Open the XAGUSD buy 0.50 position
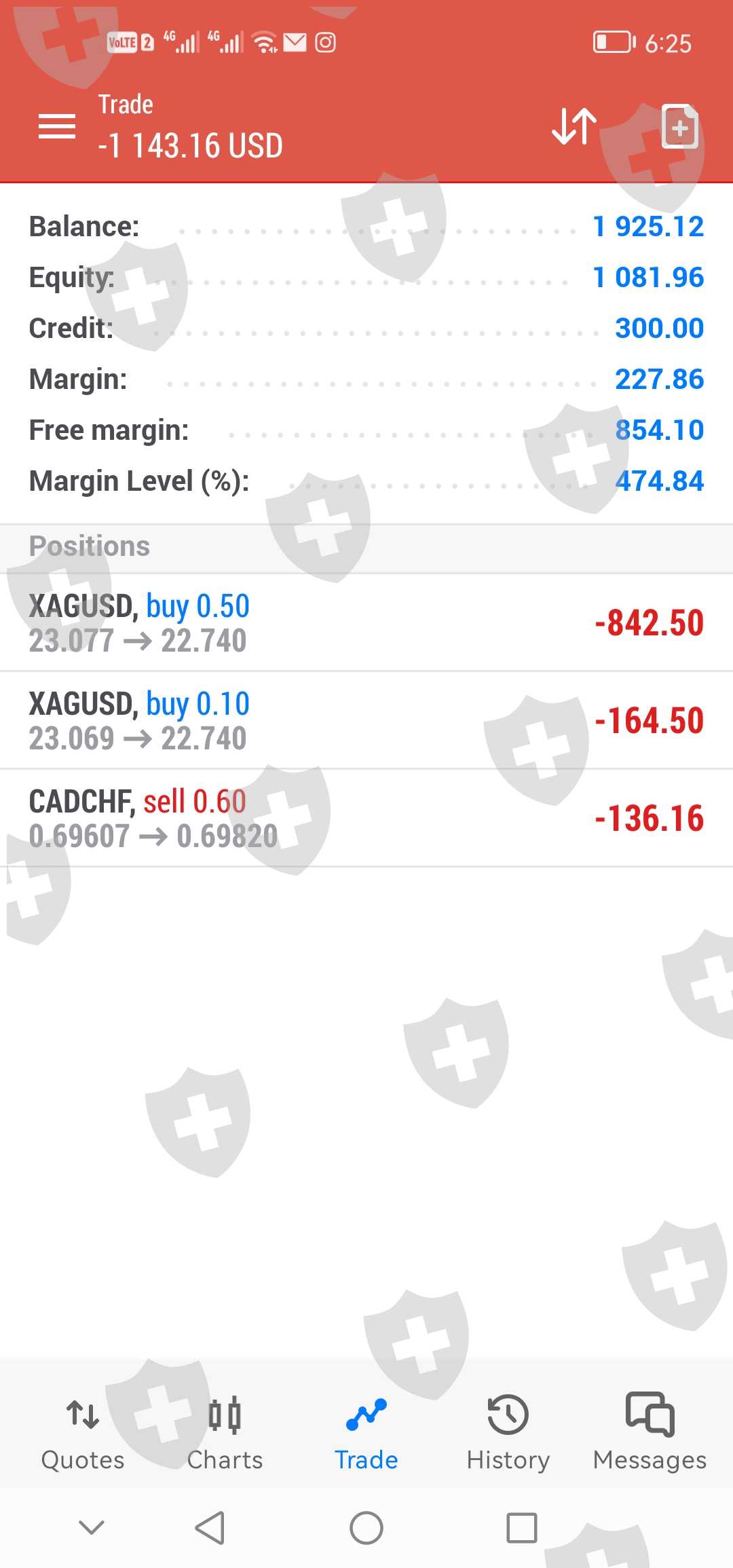Screen dimensions: 733x1568 (x=366, y=623)
